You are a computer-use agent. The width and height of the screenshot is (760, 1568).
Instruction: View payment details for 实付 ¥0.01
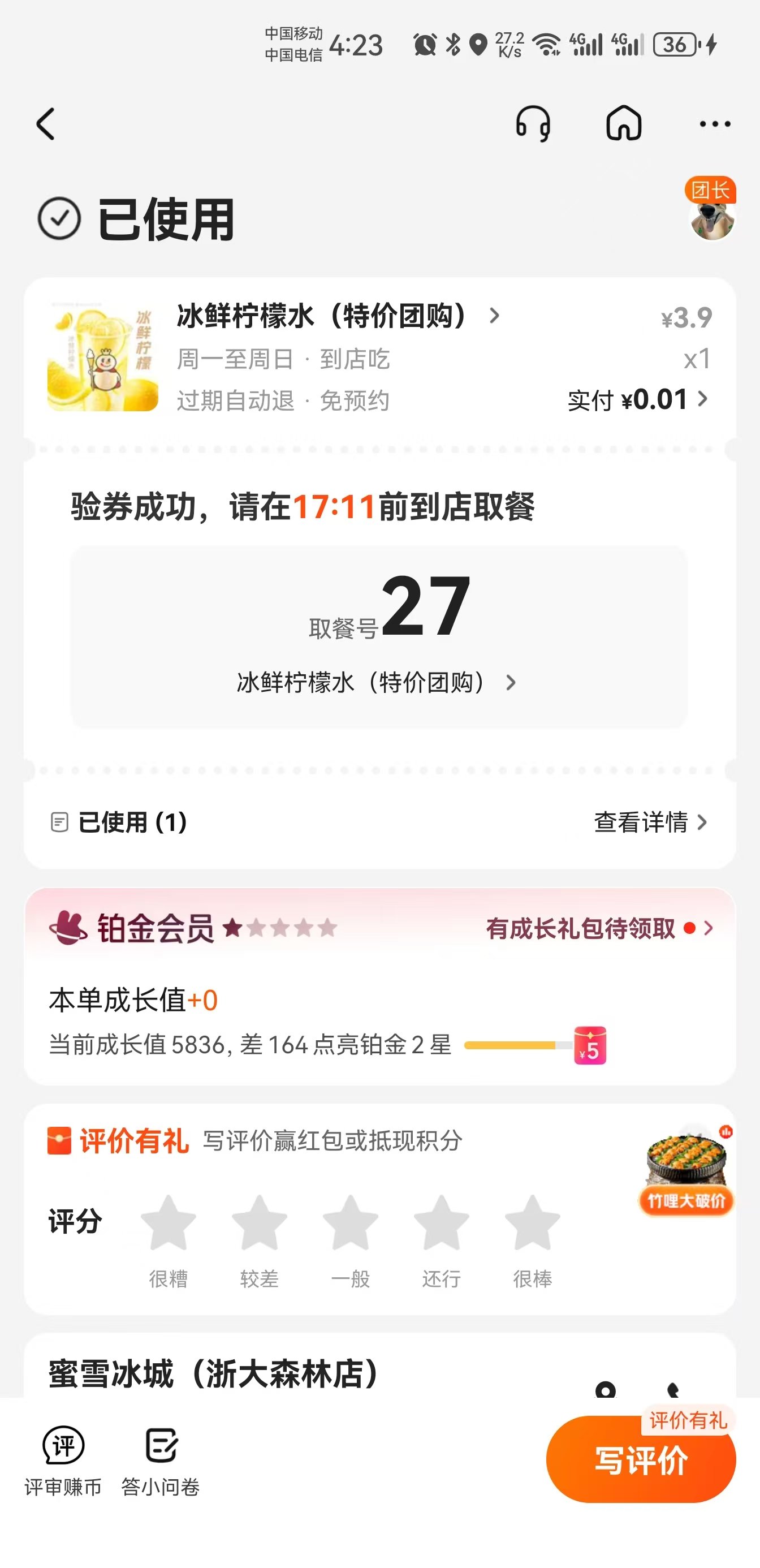coord(638,400)
